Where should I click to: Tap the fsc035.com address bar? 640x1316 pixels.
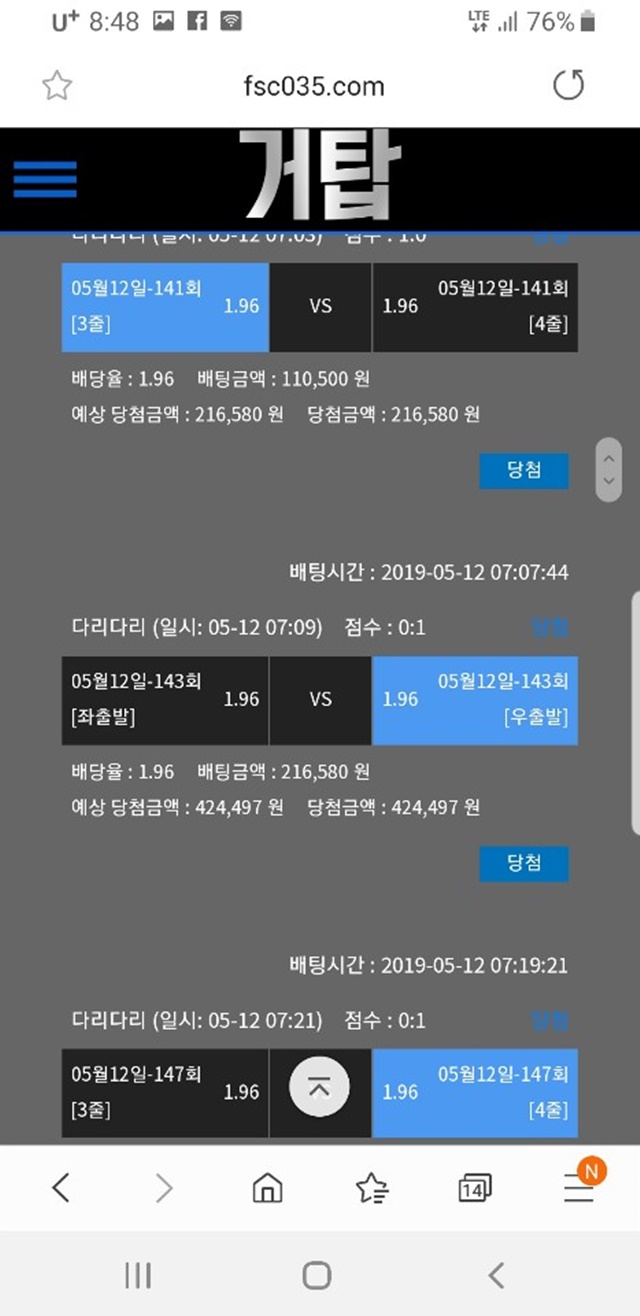pos(313,86)
